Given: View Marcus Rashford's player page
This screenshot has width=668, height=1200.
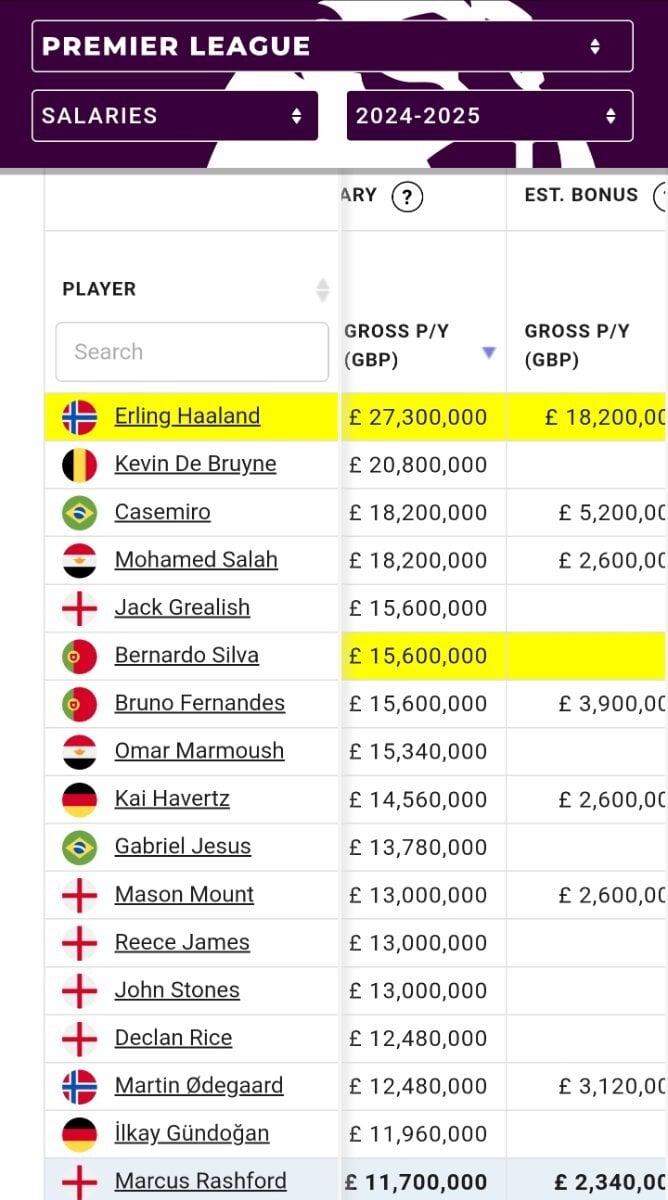Looking at the screenshot, I should pyautogui.click(x=200, y=1182).
